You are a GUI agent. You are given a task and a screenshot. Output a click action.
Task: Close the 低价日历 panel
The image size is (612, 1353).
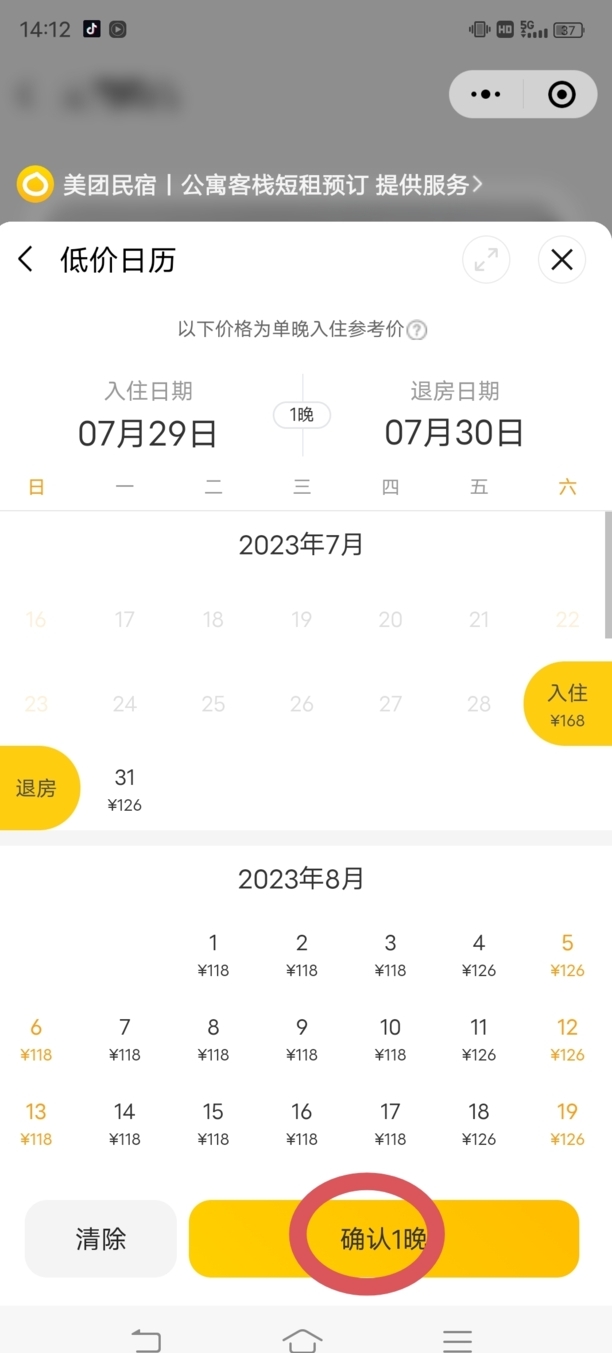coord(562,260)
